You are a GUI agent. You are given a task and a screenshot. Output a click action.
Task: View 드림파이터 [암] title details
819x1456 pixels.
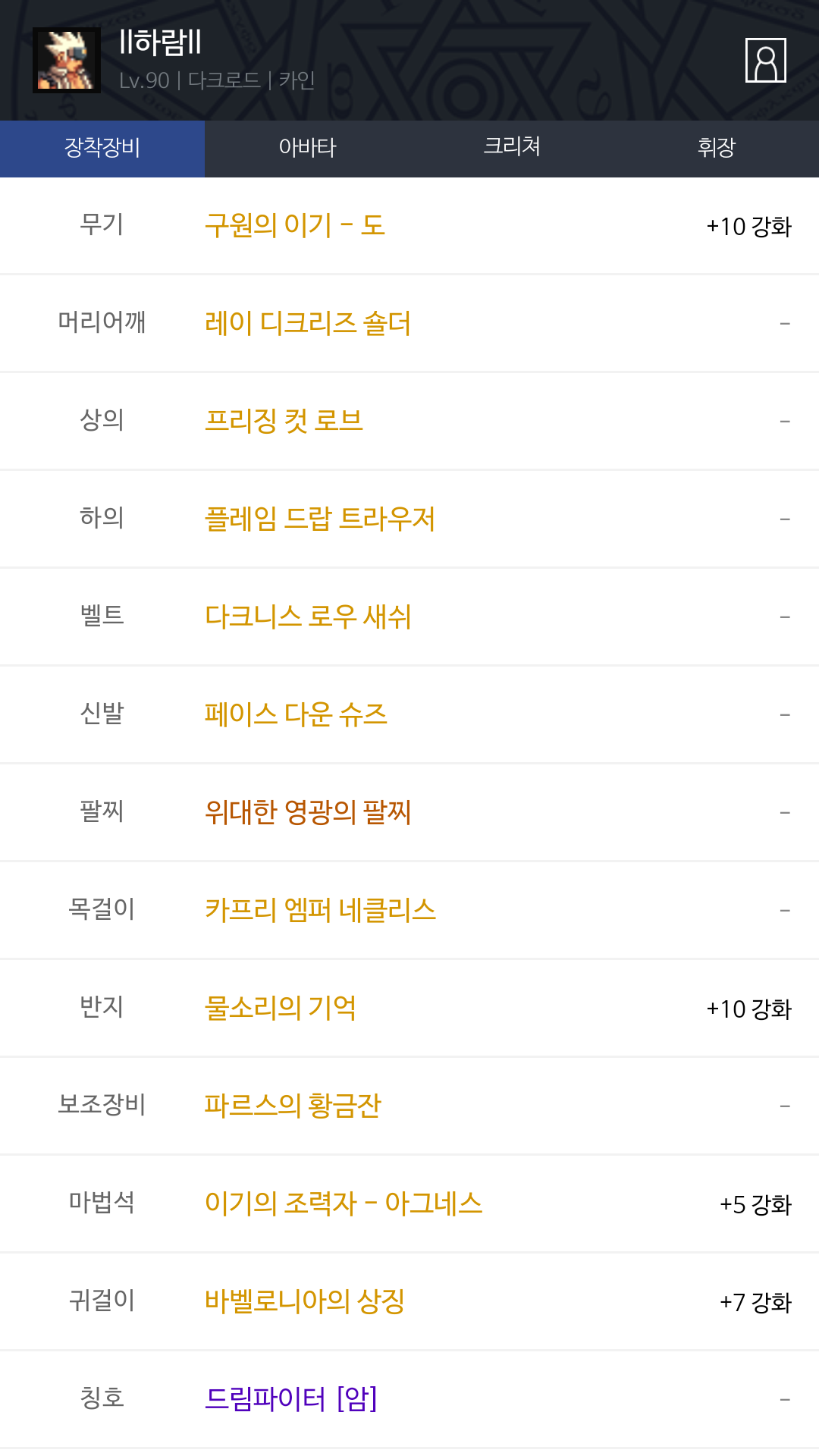tap(290, 1398)
